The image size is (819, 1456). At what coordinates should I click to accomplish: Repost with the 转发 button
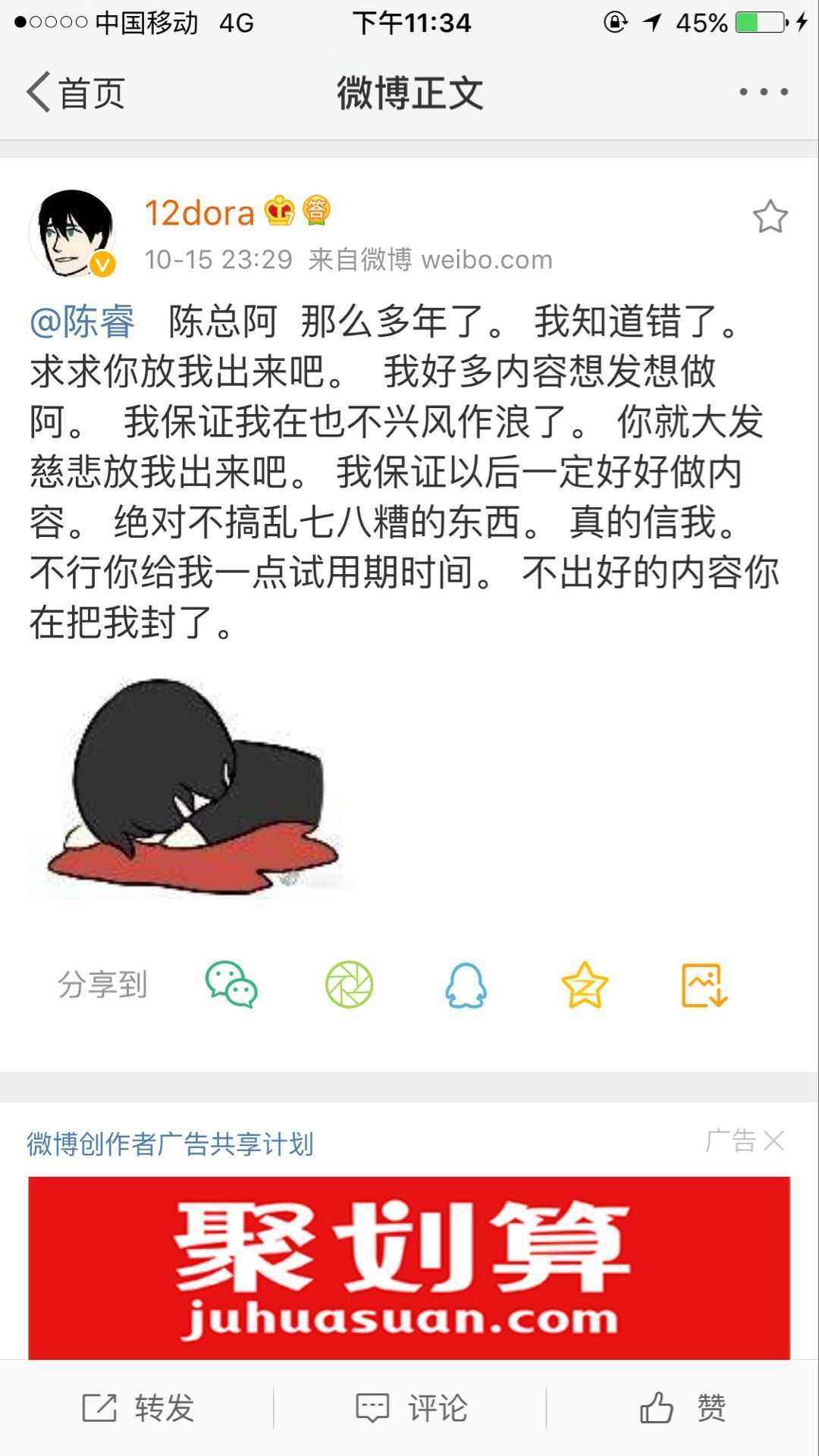[x=138, y=1408]
